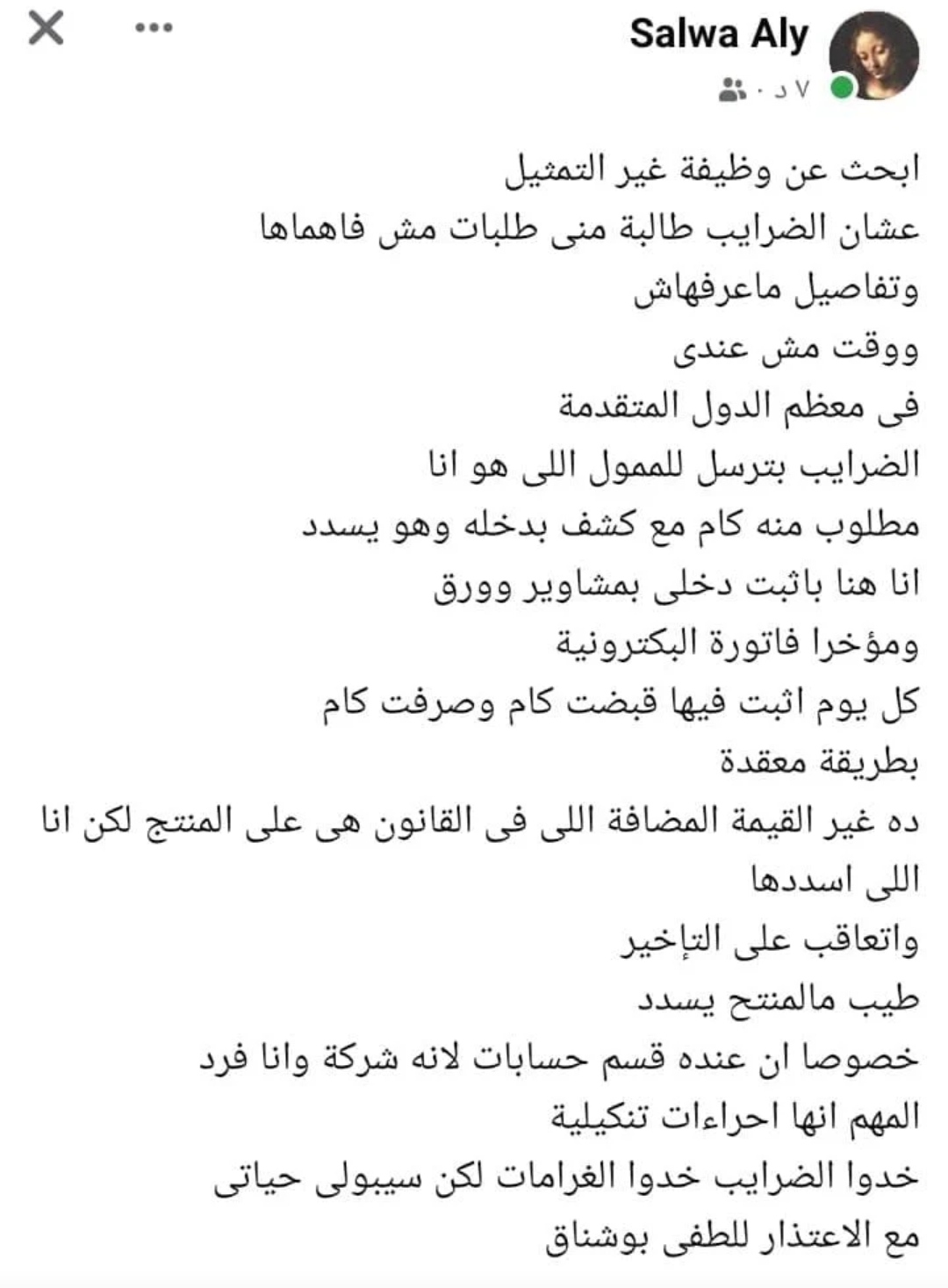Open the three-dot options menu
Viewport: 948px width, 1288px height.
(x=154, y=28)
